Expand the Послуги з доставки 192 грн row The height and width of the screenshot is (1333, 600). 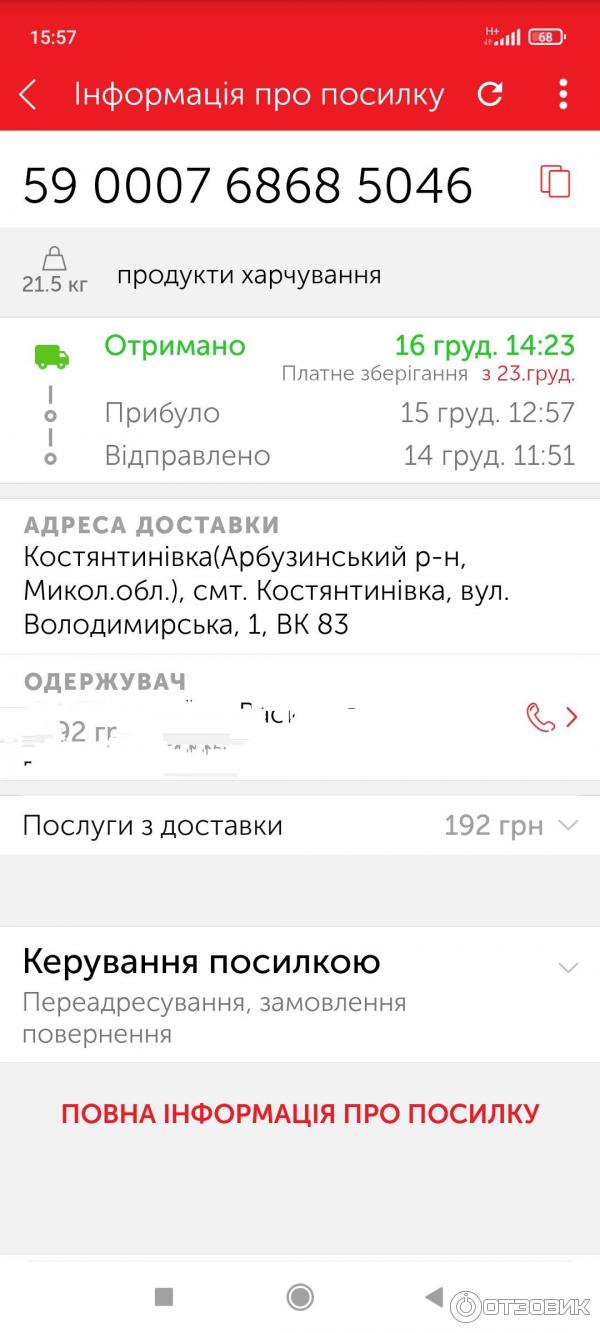(x=567, y=826)
